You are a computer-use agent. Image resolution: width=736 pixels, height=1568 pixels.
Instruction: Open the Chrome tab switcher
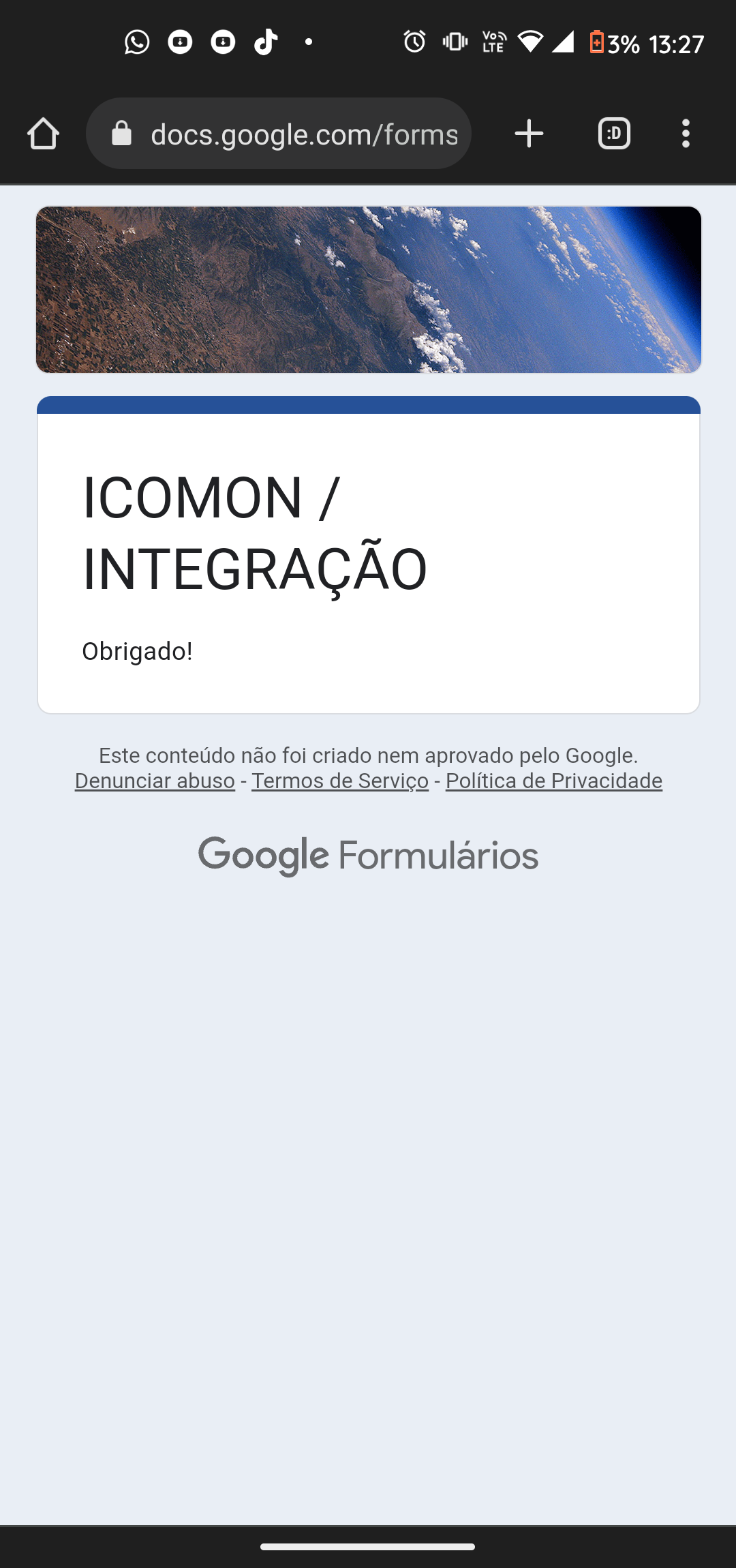613,133
